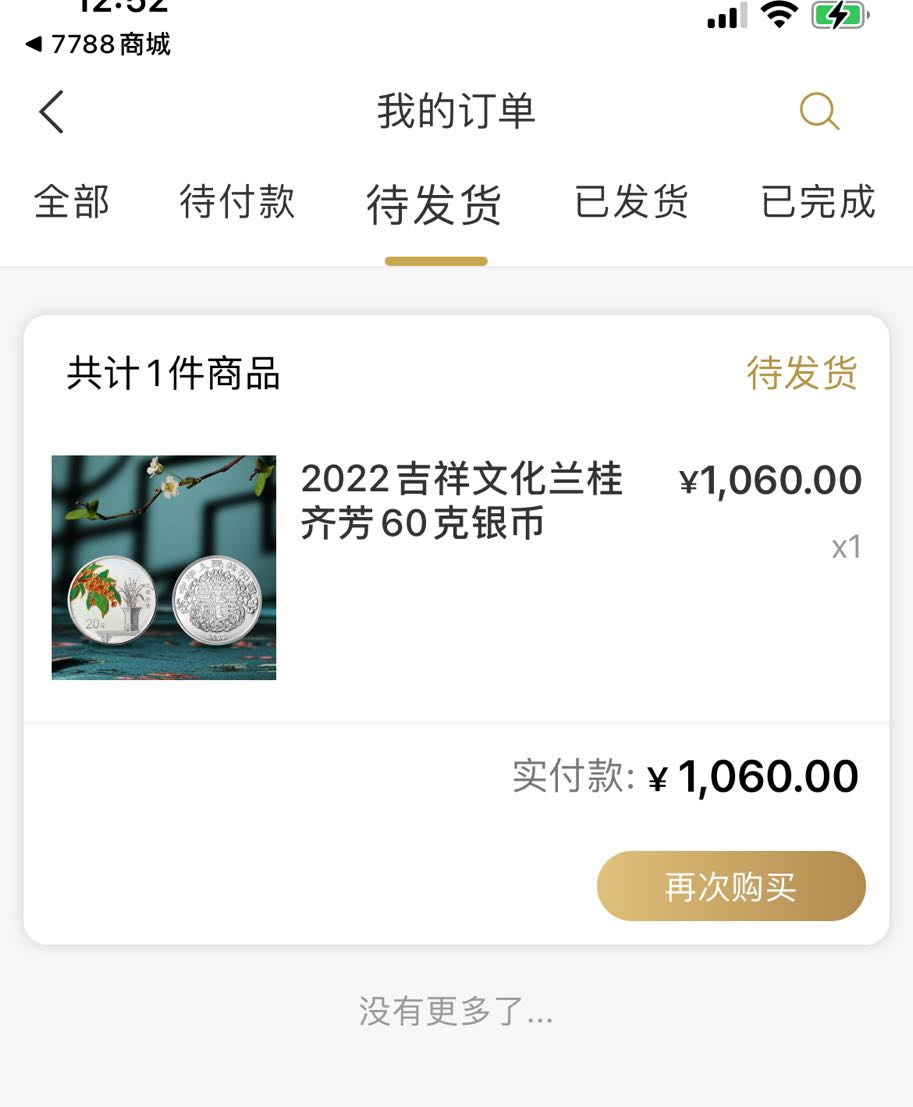Go back from 我的订单 page
This screenshot has width=913, height=1107.
(52, 111)
